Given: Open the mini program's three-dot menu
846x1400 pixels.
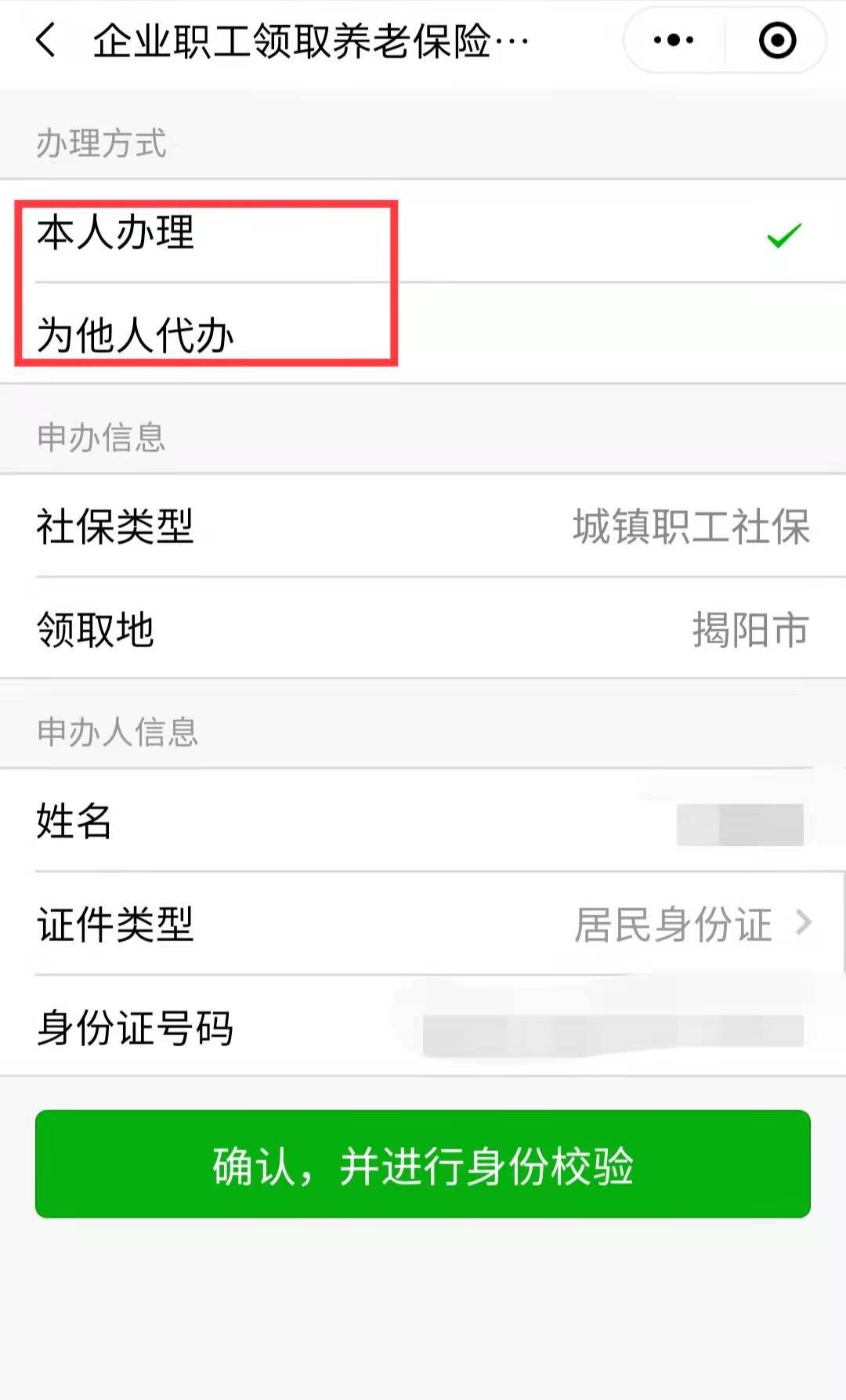Looking at the screenshot, I should (674, 41).
